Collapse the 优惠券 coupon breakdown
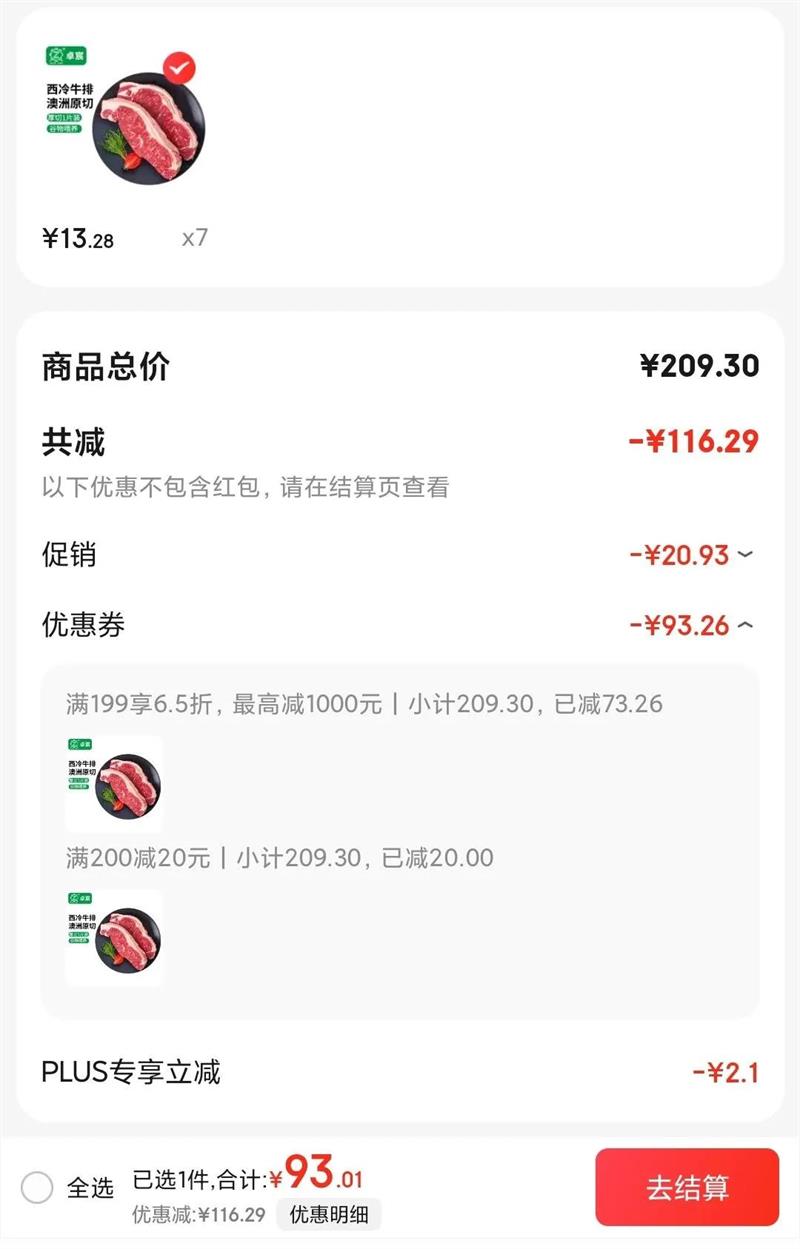The width and height of the screenshot is (800, 1249). pyautogui.click(x=744, y=626)
